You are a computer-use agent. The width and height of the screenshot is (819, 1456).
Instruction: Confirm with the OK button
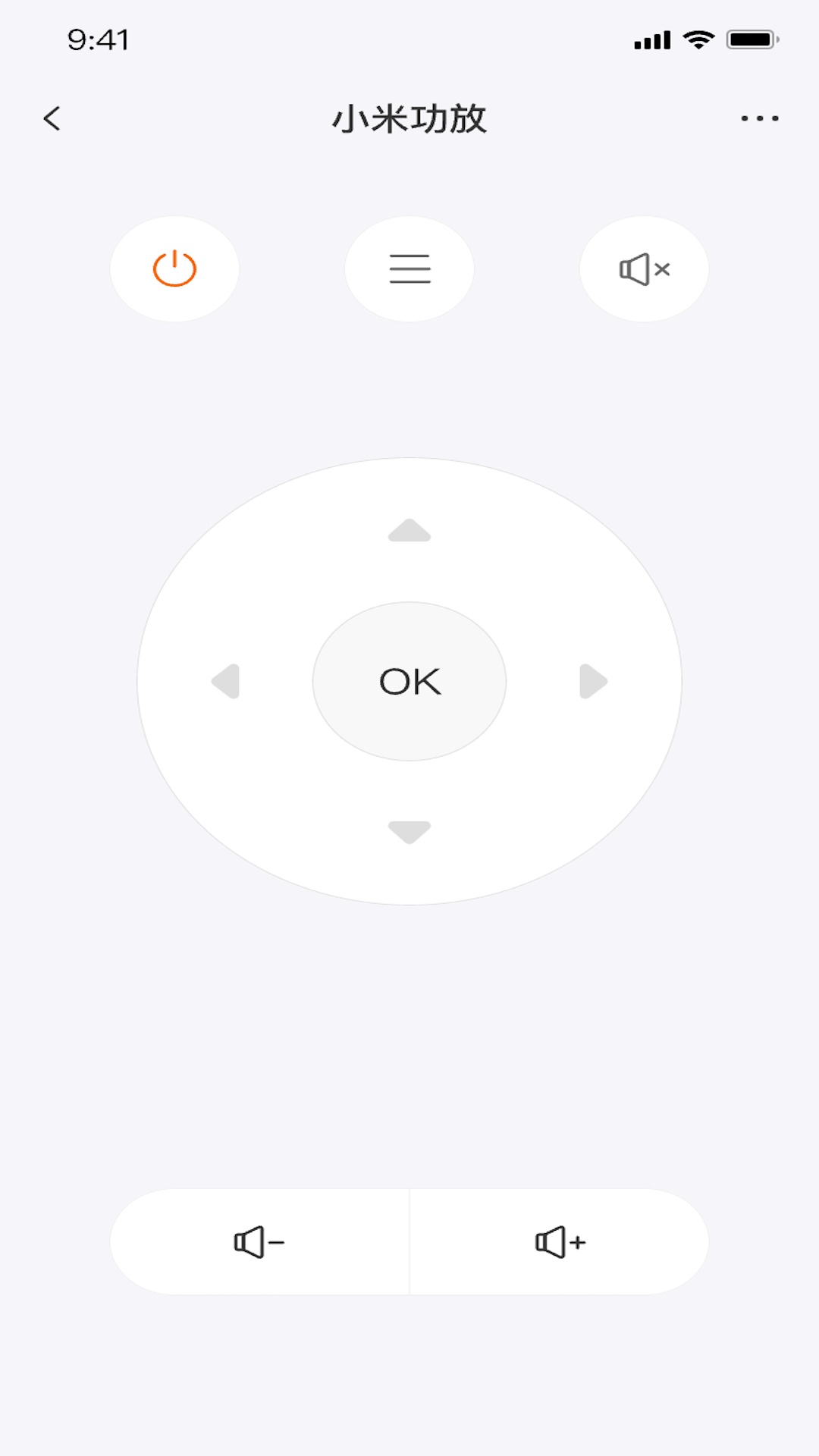(409, 681)
